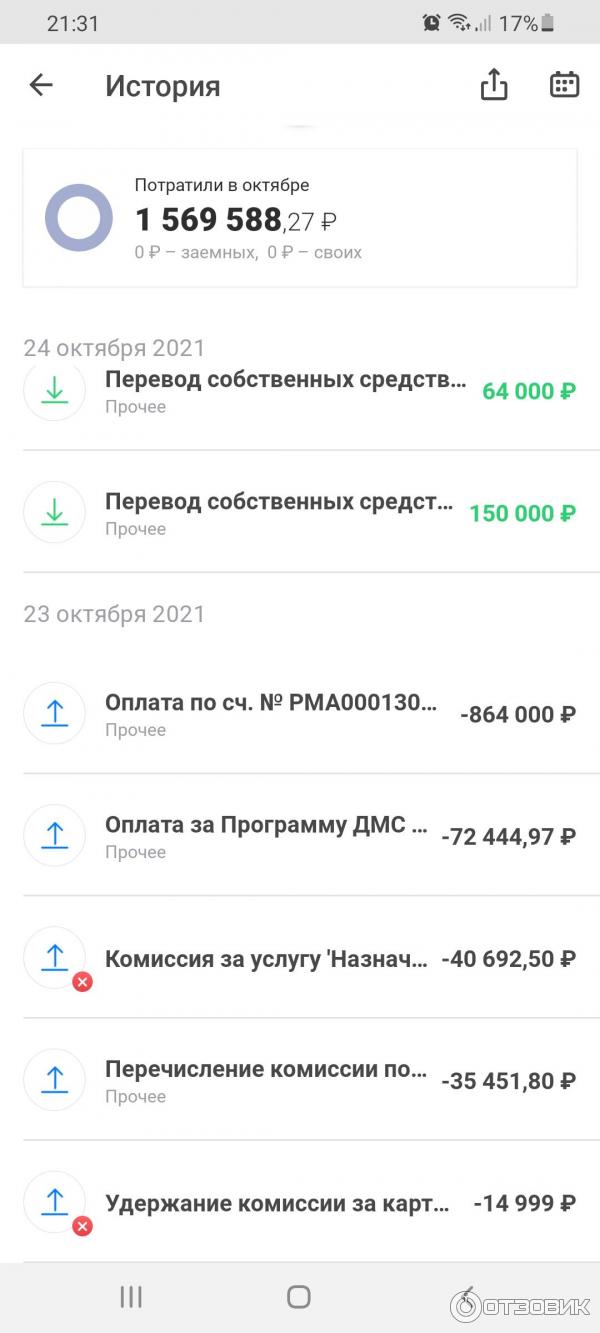The width and height of the screenshot is (600, 1333).
Task: Open Перечисление комиссии for -35 451,80 ₽
Action: [300, 1080]
